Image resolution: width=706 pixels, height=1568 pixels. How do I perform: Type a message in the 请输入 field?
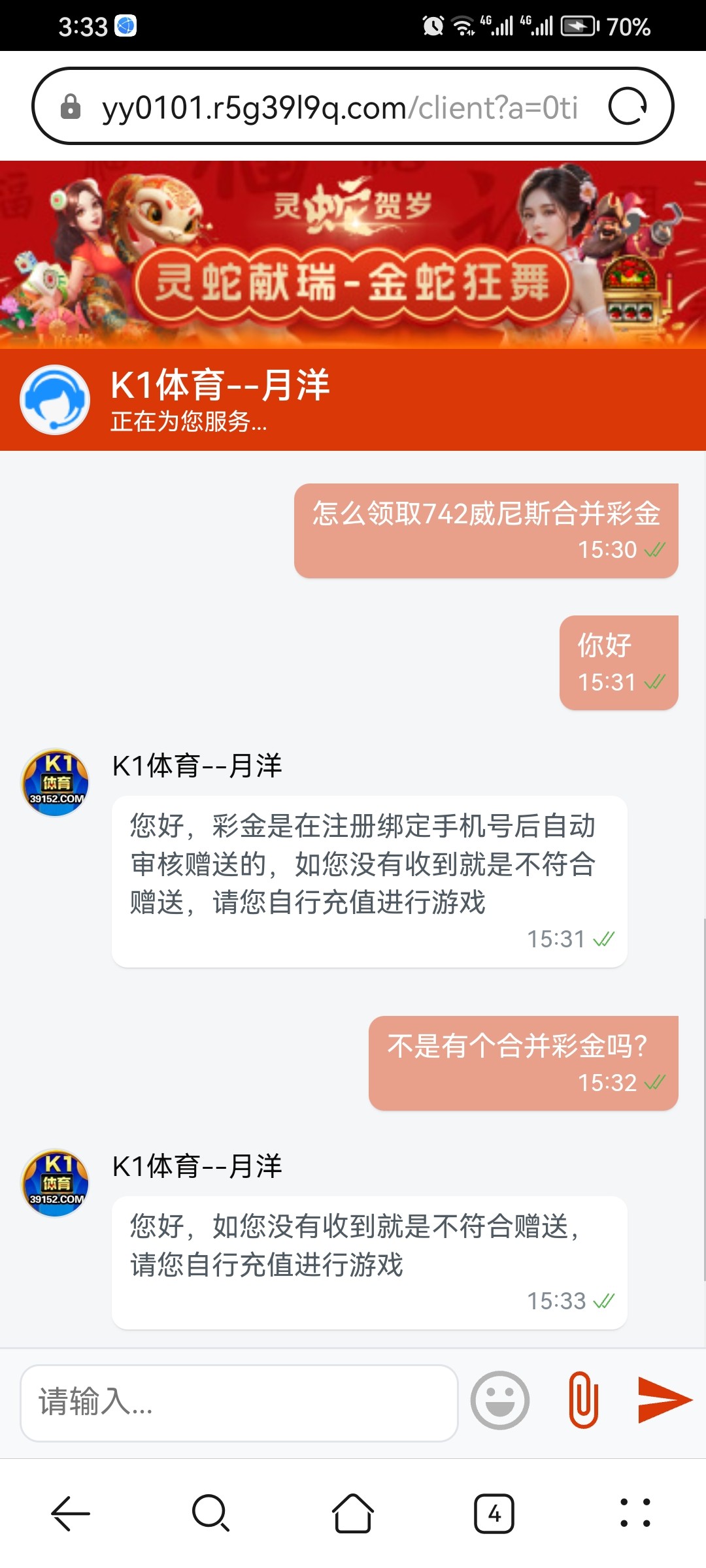[x=239, y=1403]
